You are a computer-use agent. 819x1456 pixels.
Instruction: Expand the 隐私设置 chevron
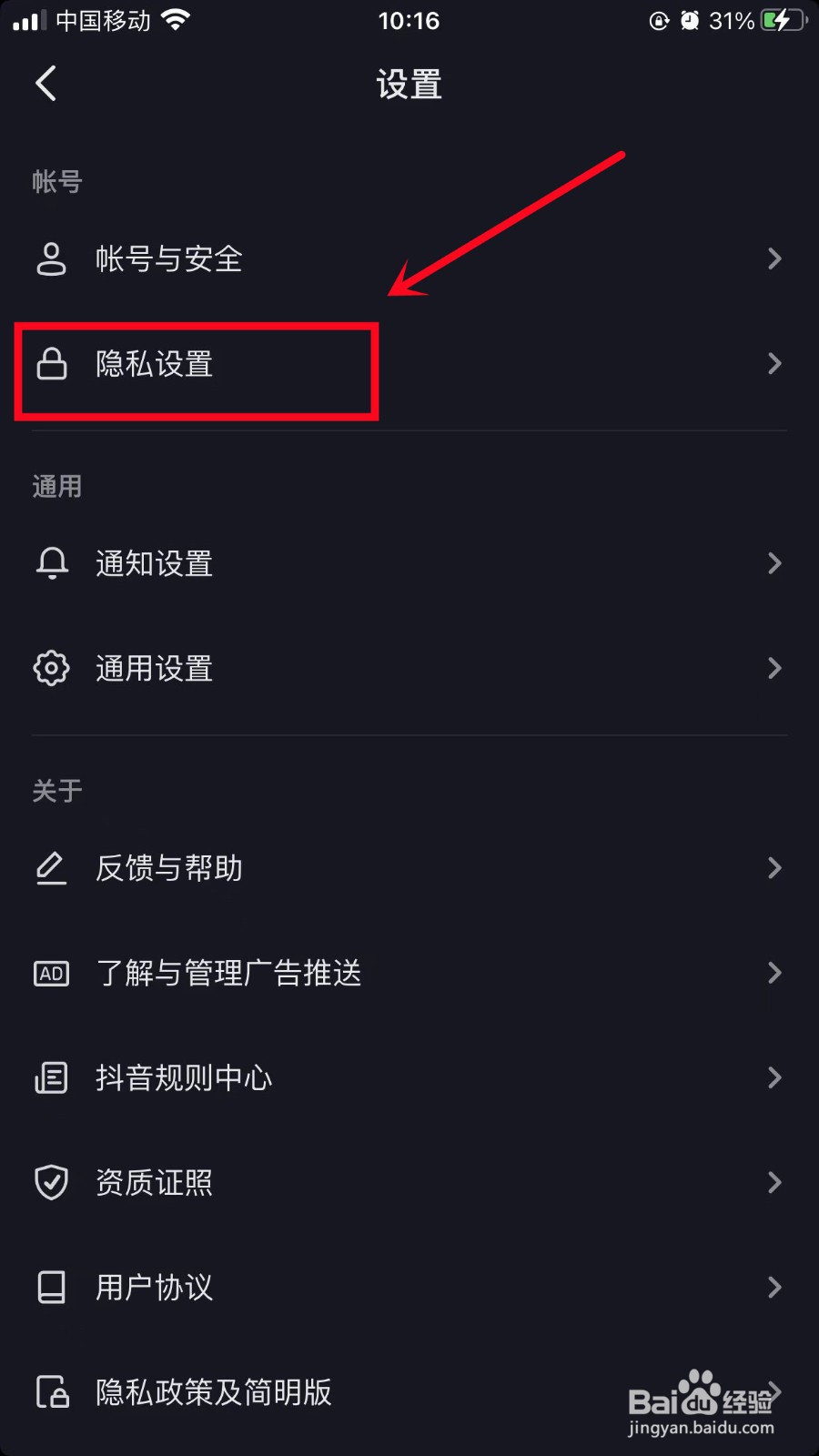pyautogui.click(x=774, y=364)
